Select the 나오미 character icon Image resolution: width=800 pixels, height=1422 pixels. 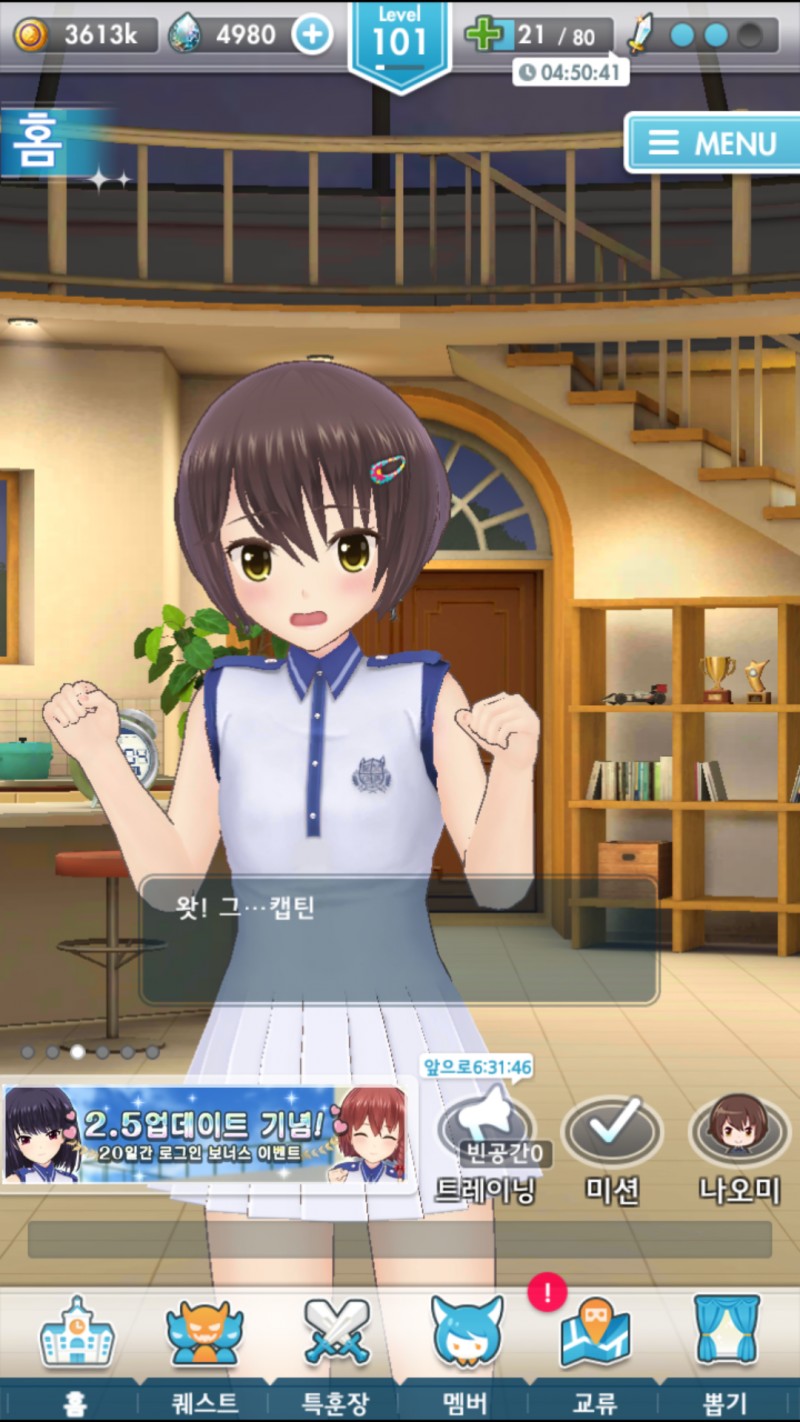click(x=739, y=1143)
